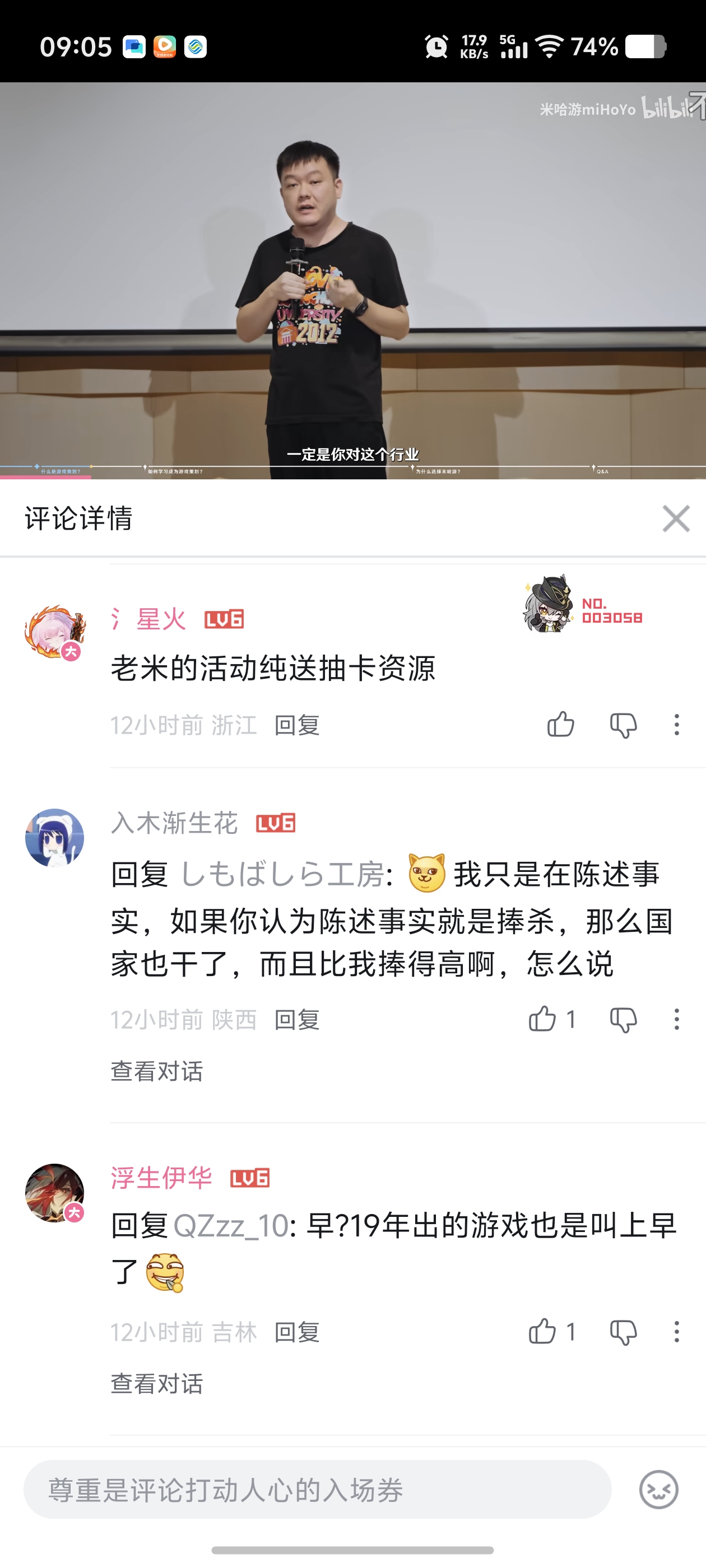
Task: Like 入木渐生花's comment
Action: (542, 1019)
